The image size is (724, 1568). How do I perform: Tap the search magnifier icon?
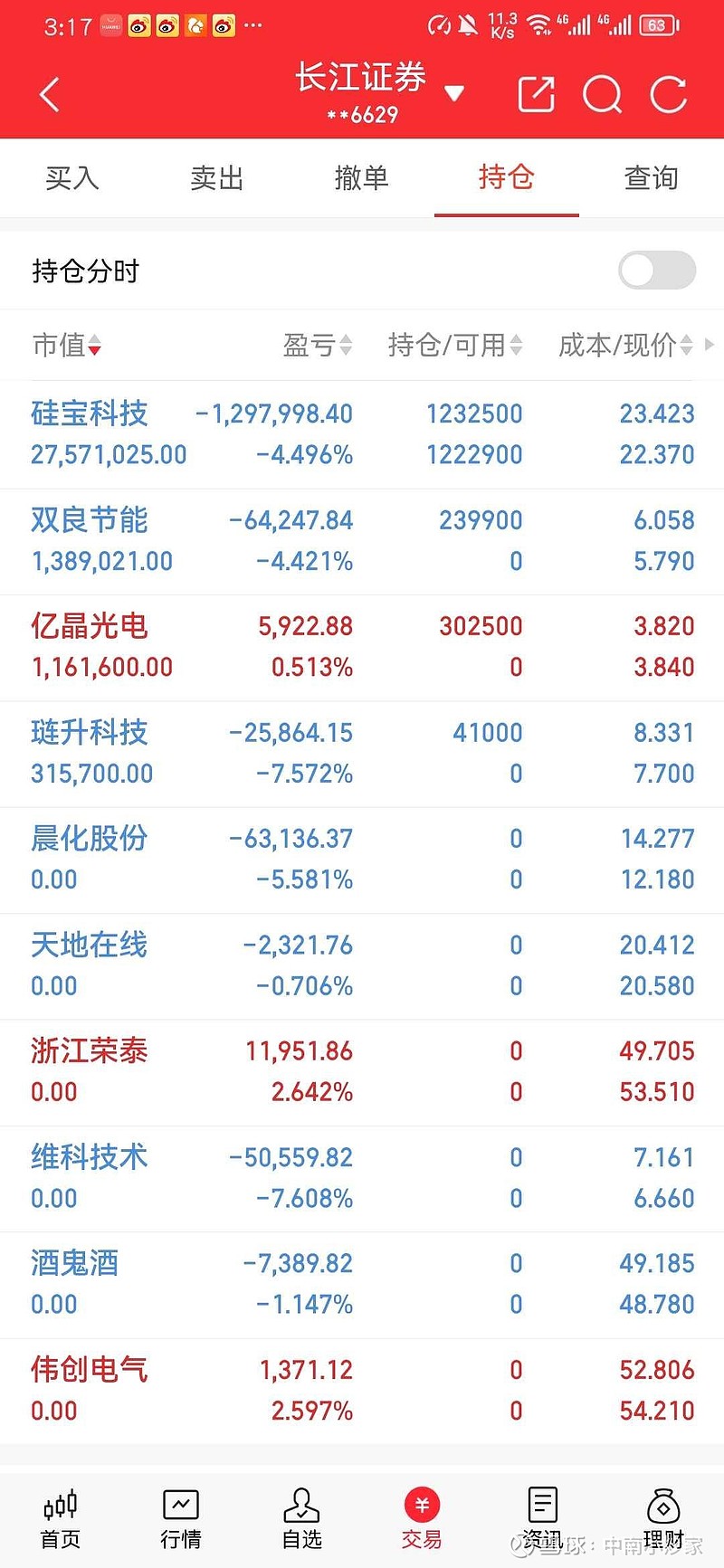[602, 93]
